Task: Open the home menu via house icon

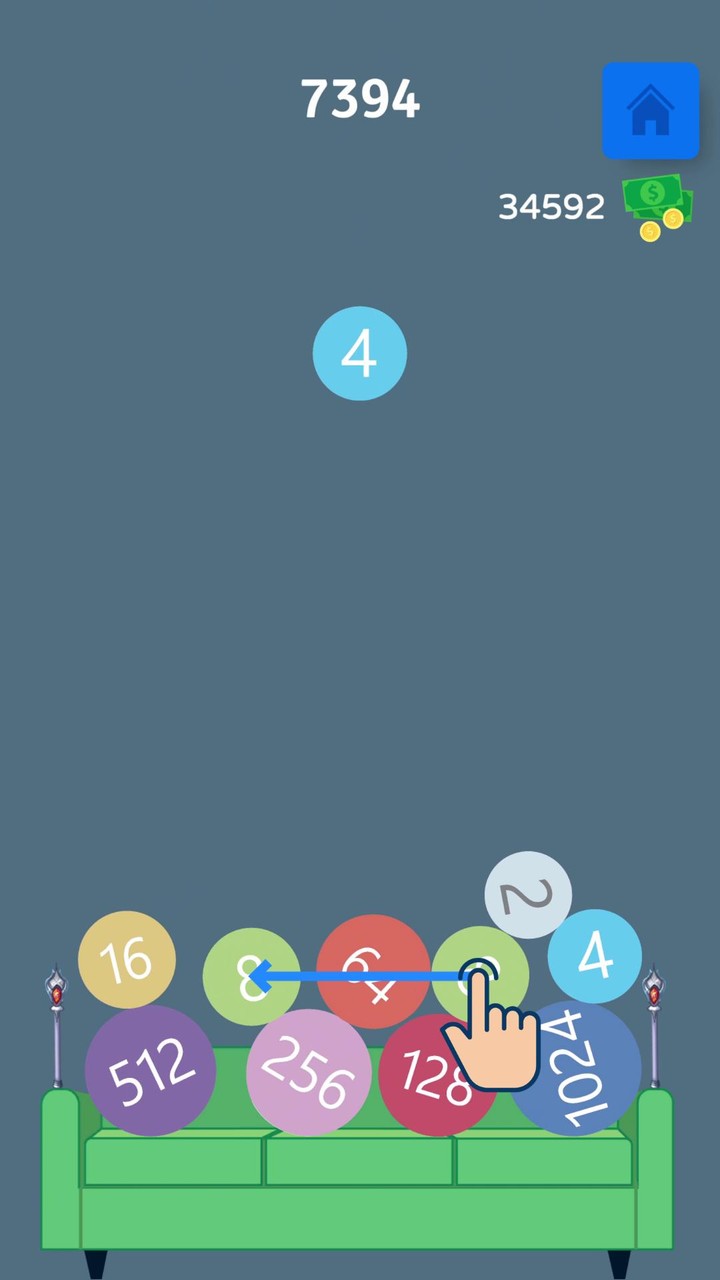Action: point(651,110)
